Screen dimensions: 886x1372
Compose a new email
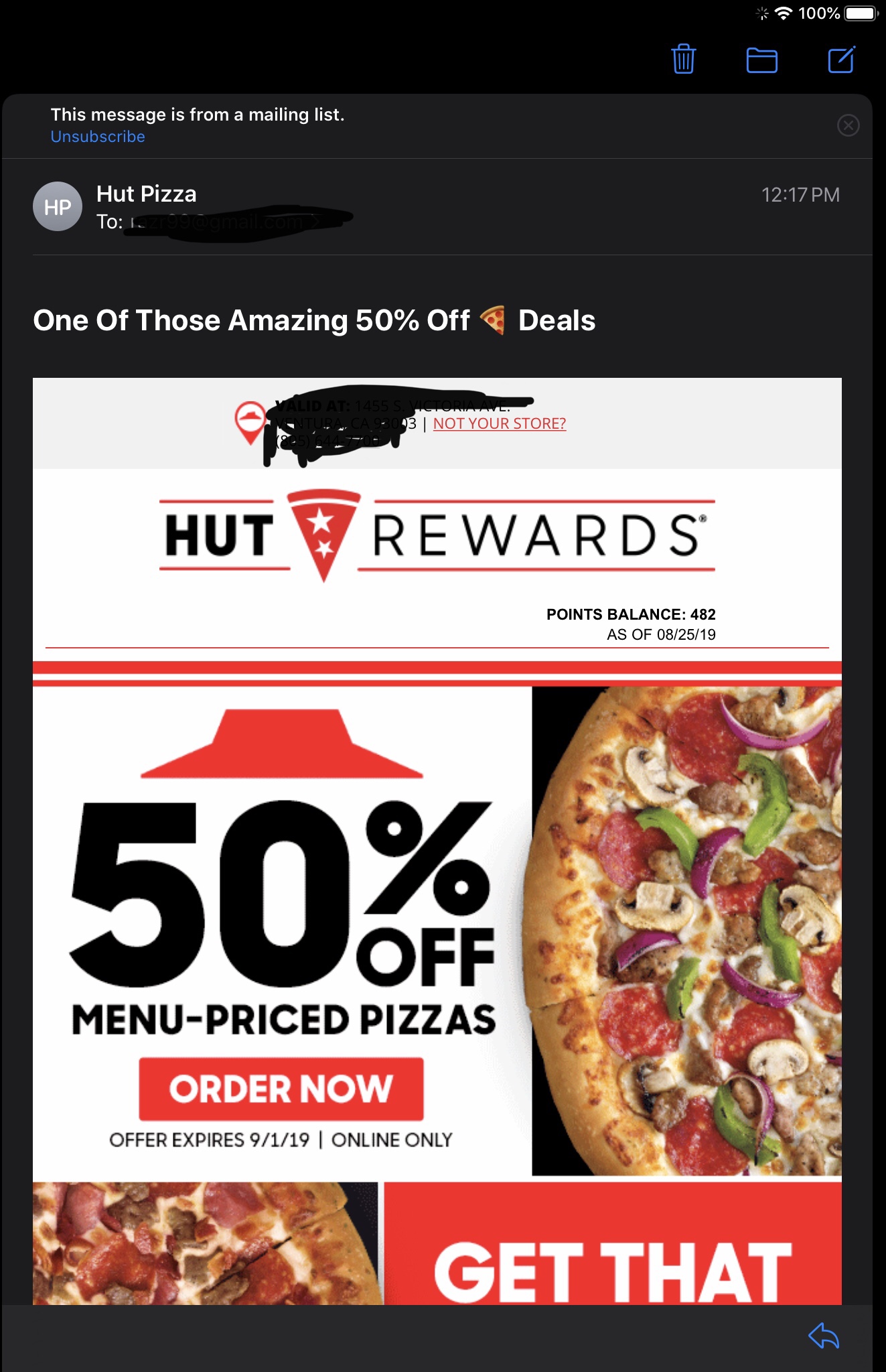coord(841,60)
